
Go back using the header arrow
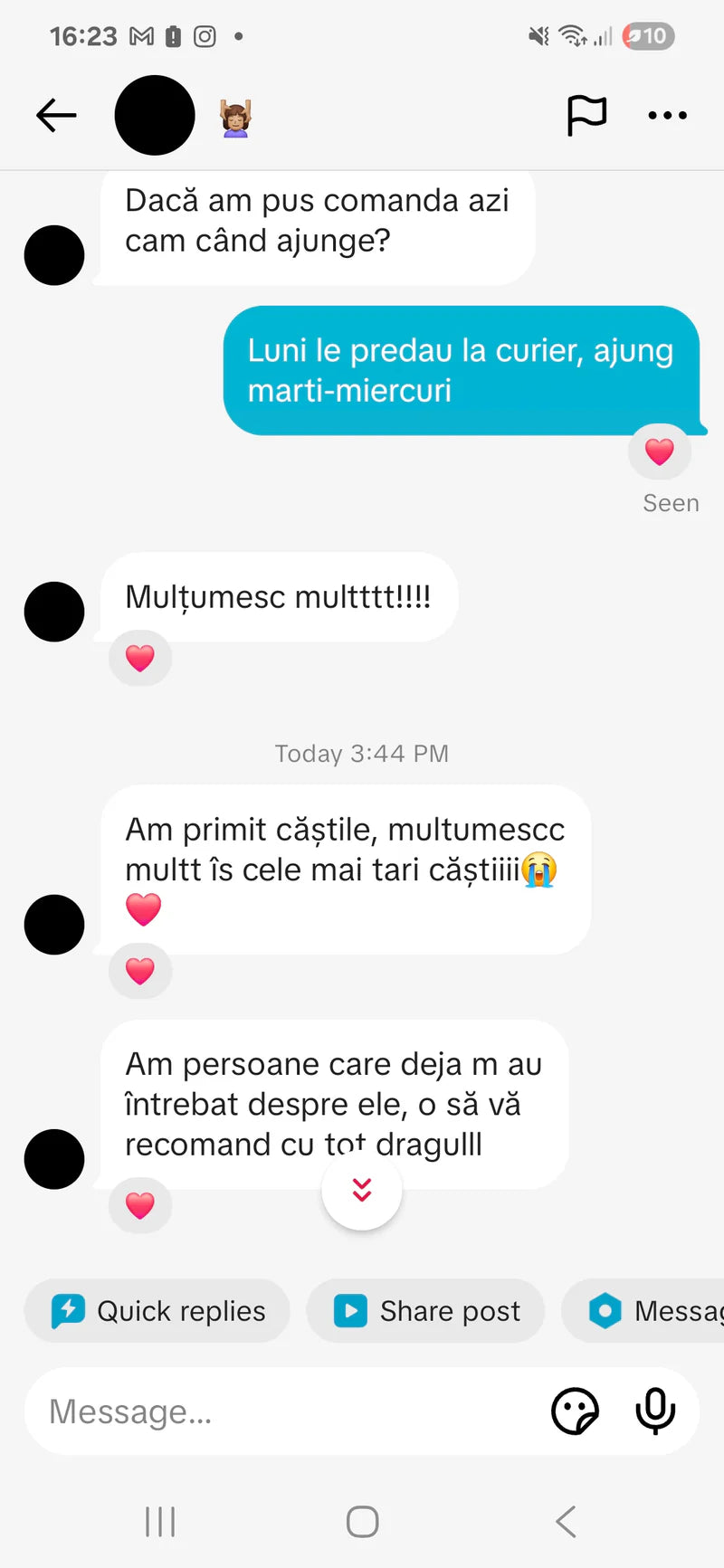click(56, 116)
